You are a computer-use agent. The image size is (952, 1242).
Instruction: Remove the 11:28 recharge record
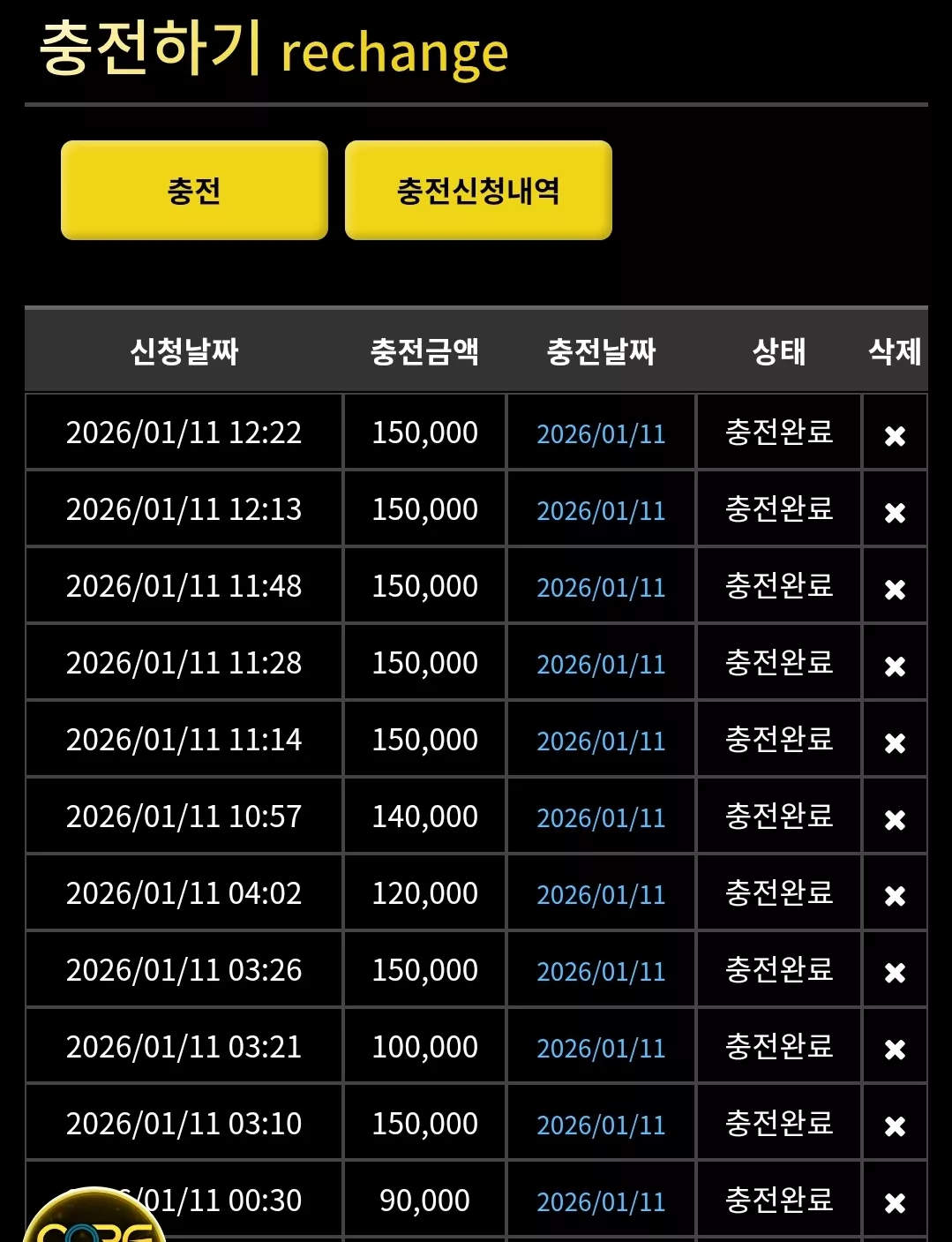click(x=895, y=666)
